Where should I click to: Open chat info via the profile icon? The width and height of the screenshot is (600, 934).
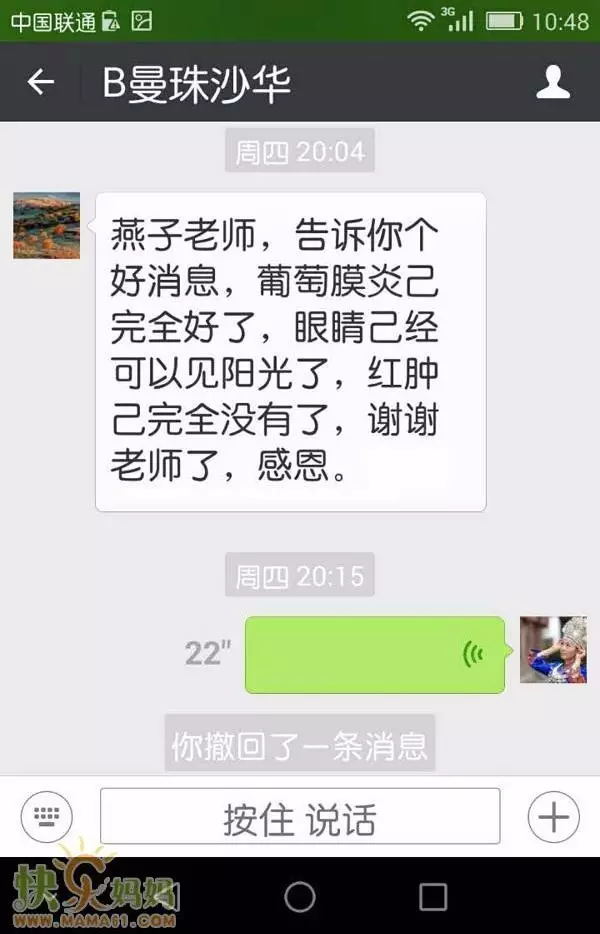[x=553, y=82]
